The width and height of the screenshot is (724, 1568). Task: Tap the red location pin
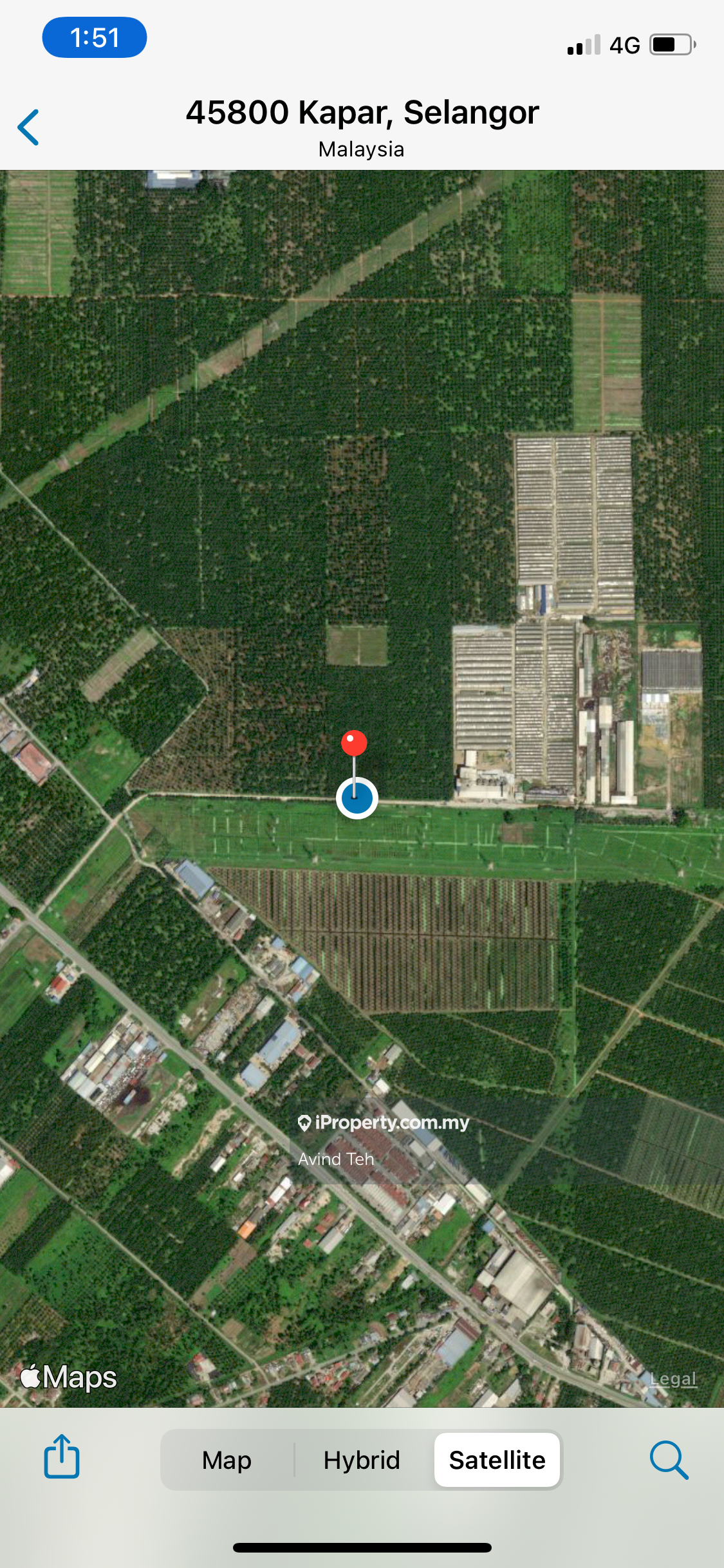[x=354, y=744]
